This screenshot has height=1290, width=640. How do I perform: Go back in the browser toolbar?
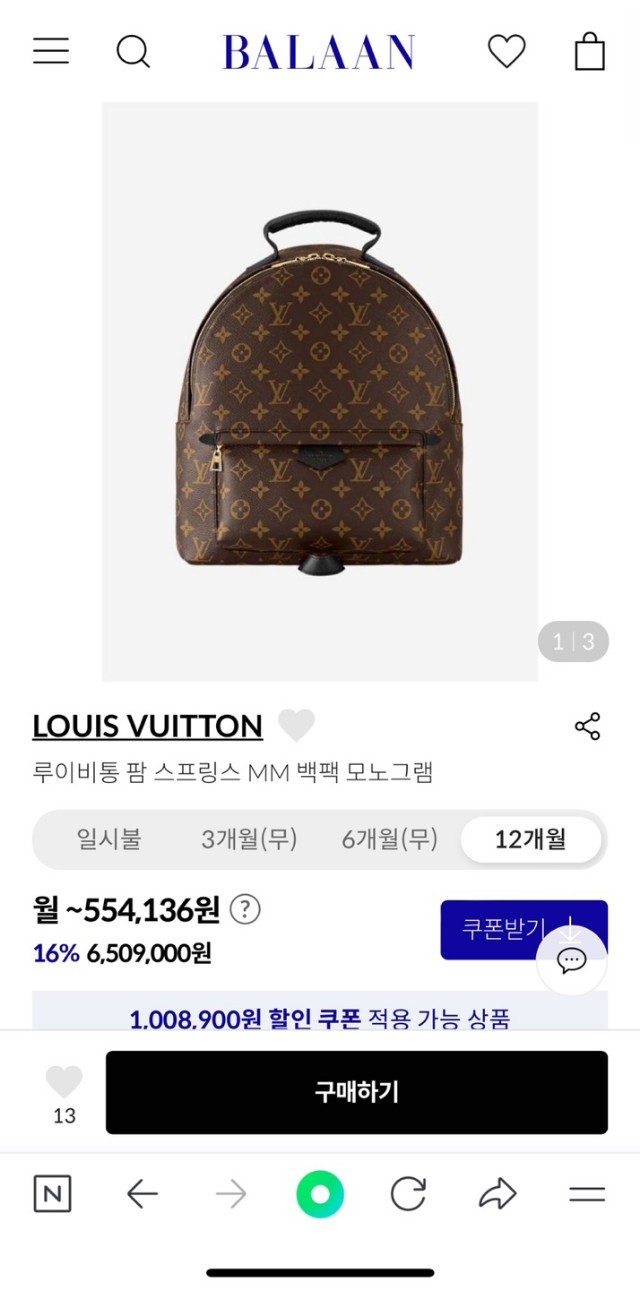[143, 1194]
